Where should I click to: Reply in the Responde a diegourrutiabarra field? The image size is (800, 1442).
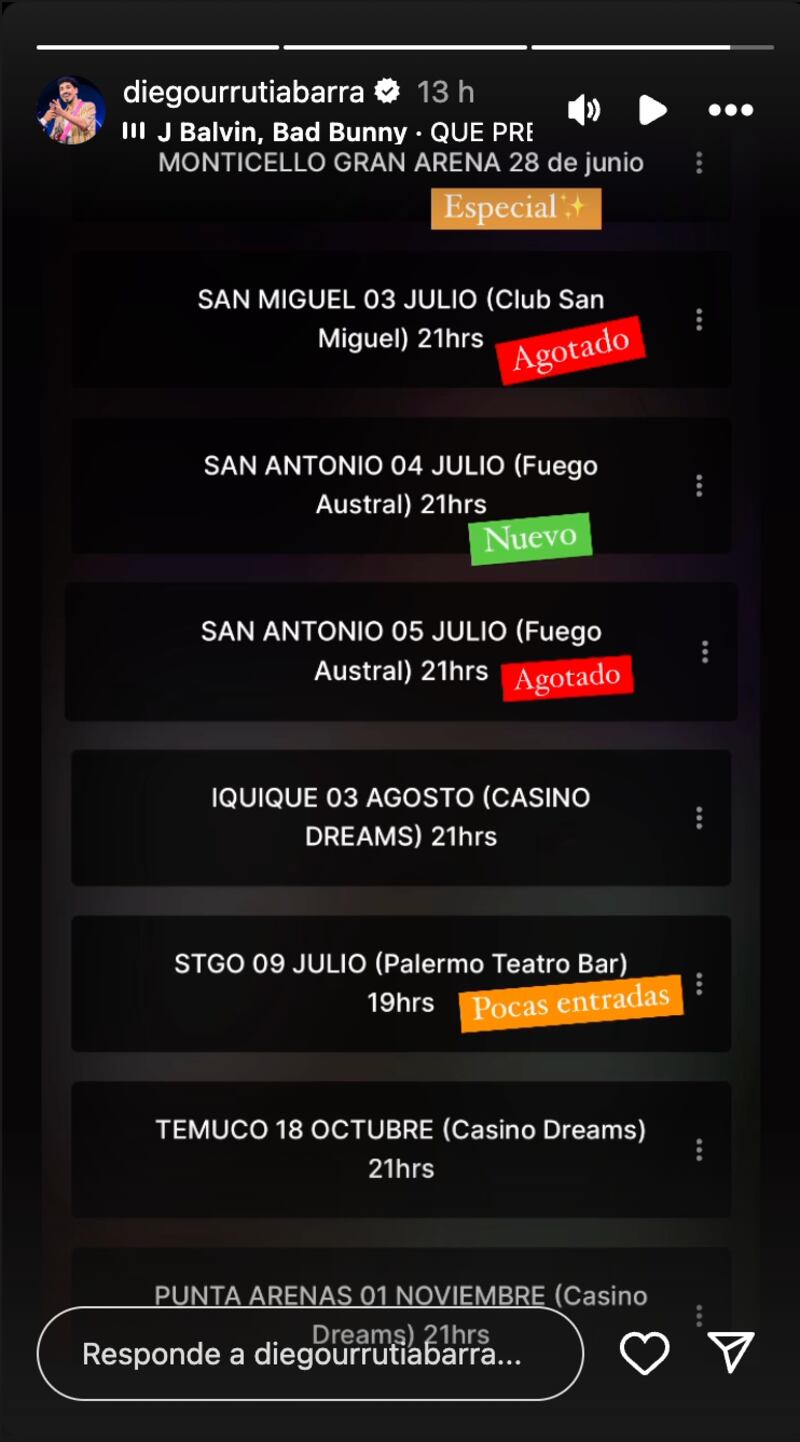pyautogui.click(x=310, y=1354)
